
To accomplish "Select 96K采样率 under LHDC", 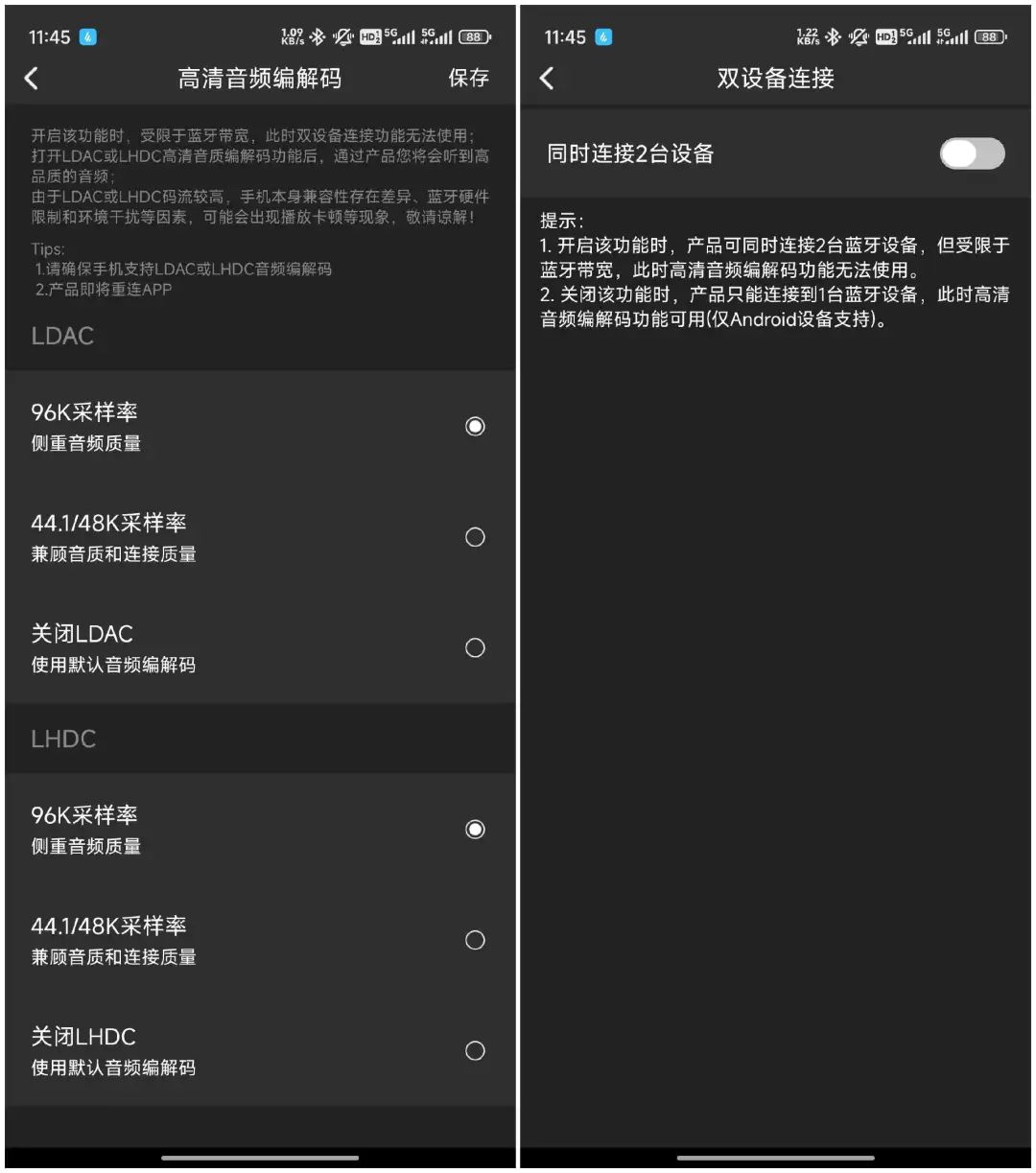I will click(475, 830).
